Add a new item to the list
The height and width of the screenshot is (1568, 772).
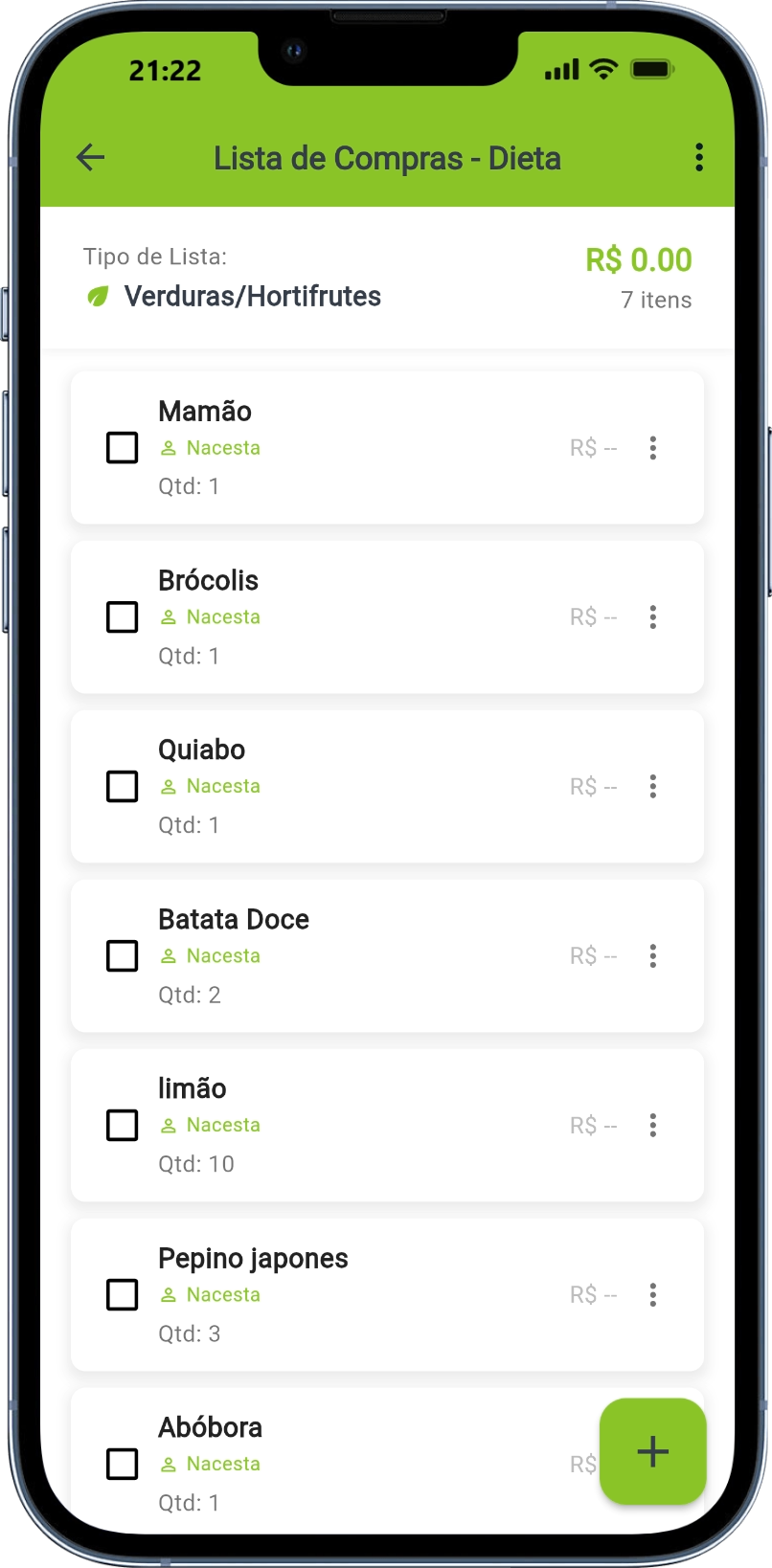click(x=653, y=1451)
